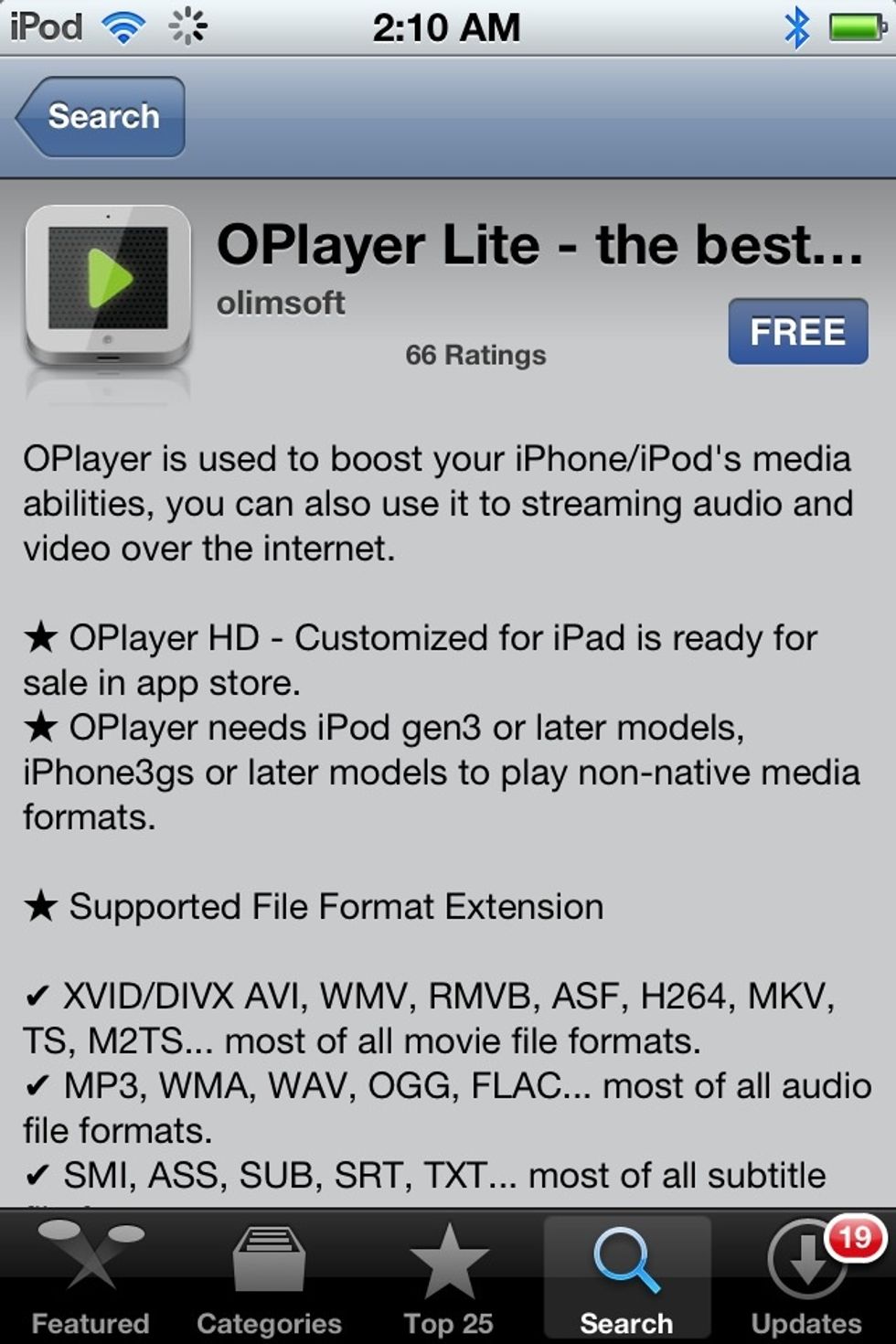This screenshot has width=896, height=1344.
Task: Tap the developer name olimsoft
Action: point(278,304)
